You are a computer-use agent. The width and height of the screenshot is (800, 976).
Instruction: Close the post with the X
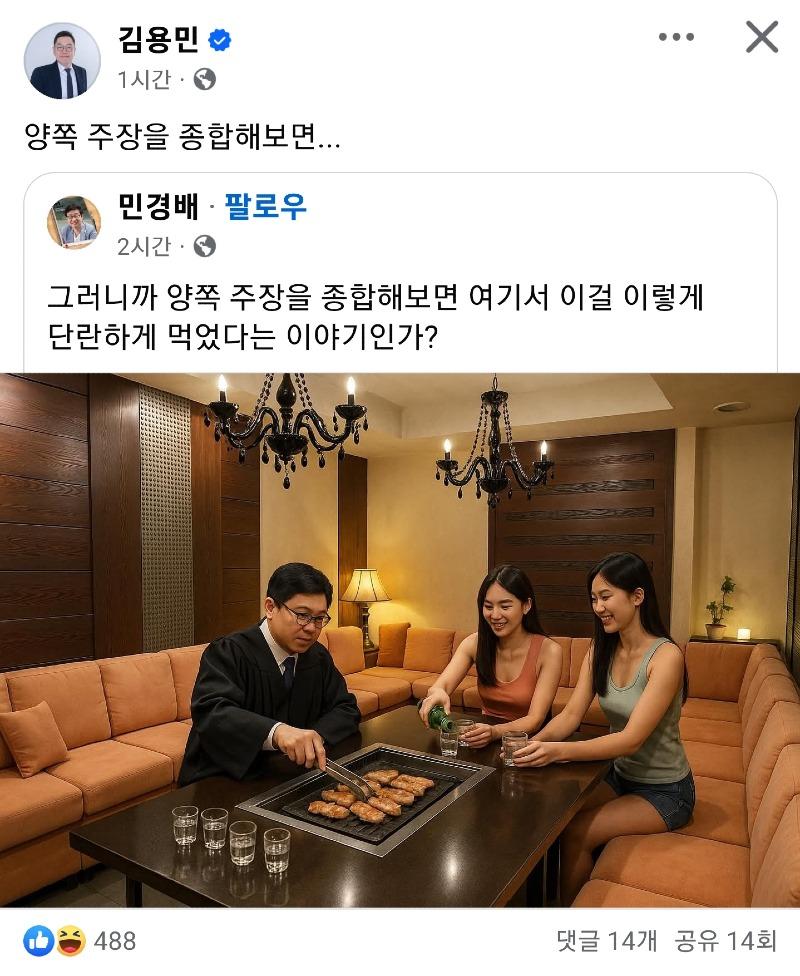pos(762,38)
